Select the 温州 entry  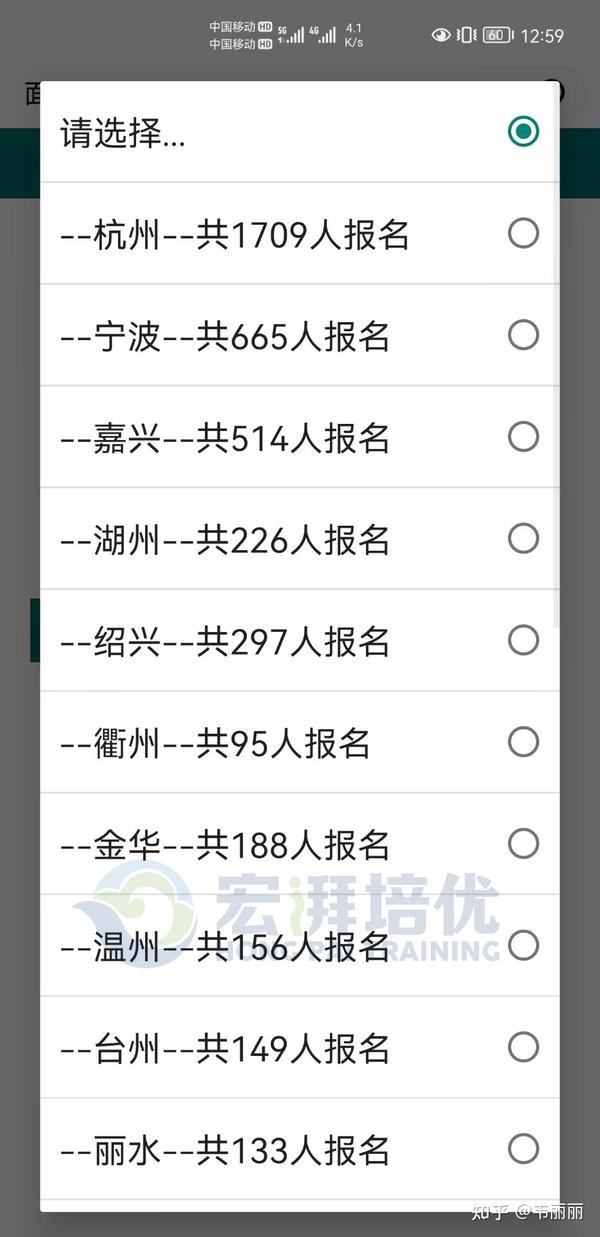pyautogui.click(x=300, y=945)
